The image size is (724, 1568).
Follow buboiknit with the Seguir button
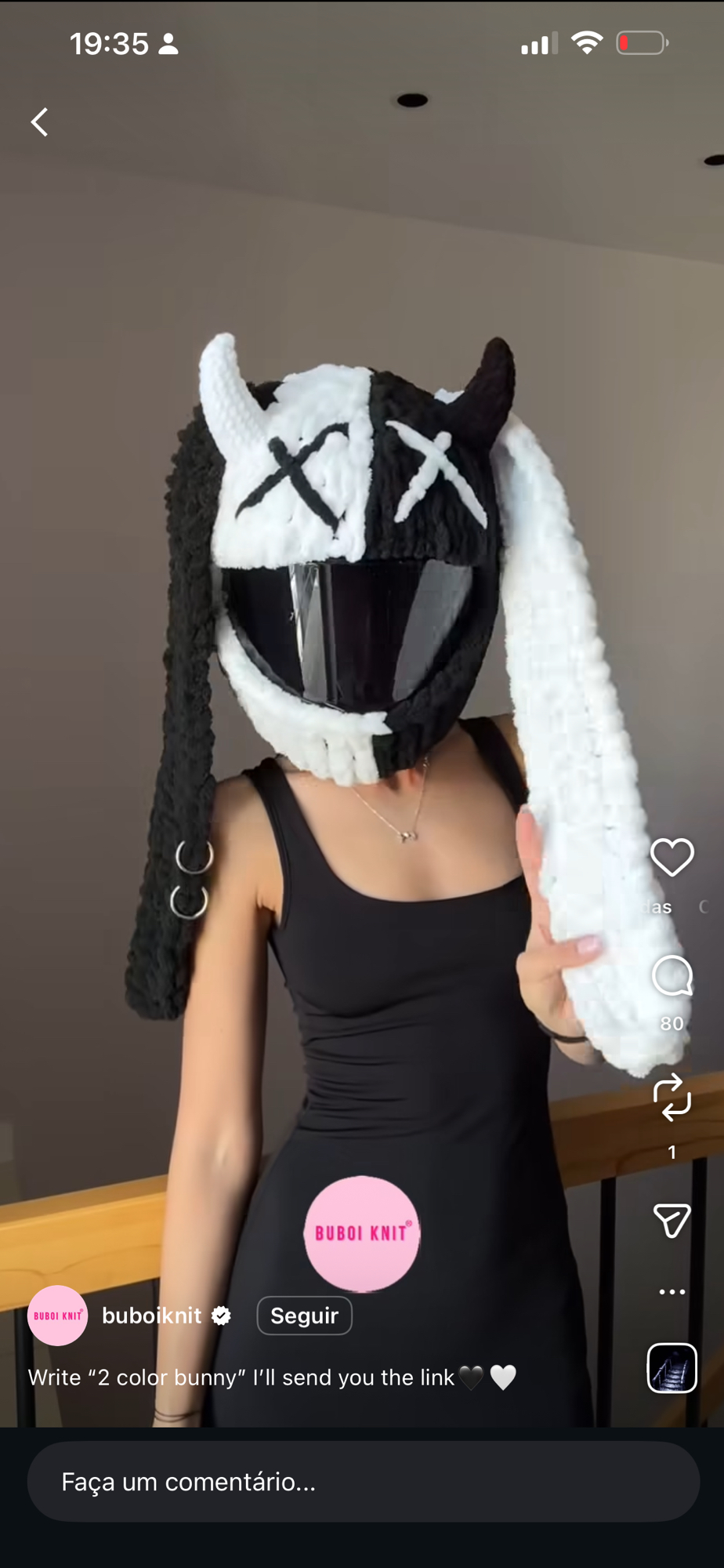(x=304, y=1316)
